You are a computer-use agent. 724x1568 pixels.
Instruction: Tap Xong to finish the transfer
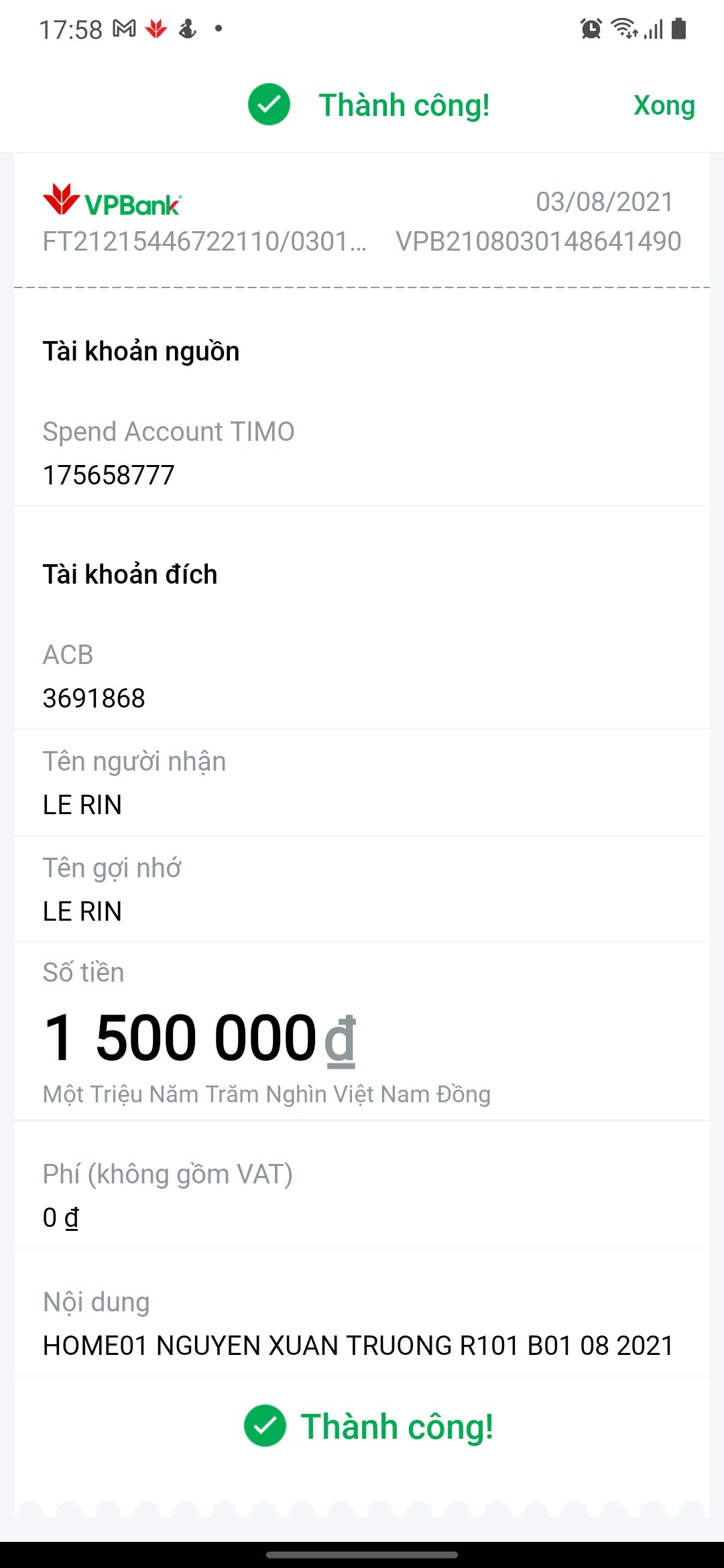tap(664, 106)
